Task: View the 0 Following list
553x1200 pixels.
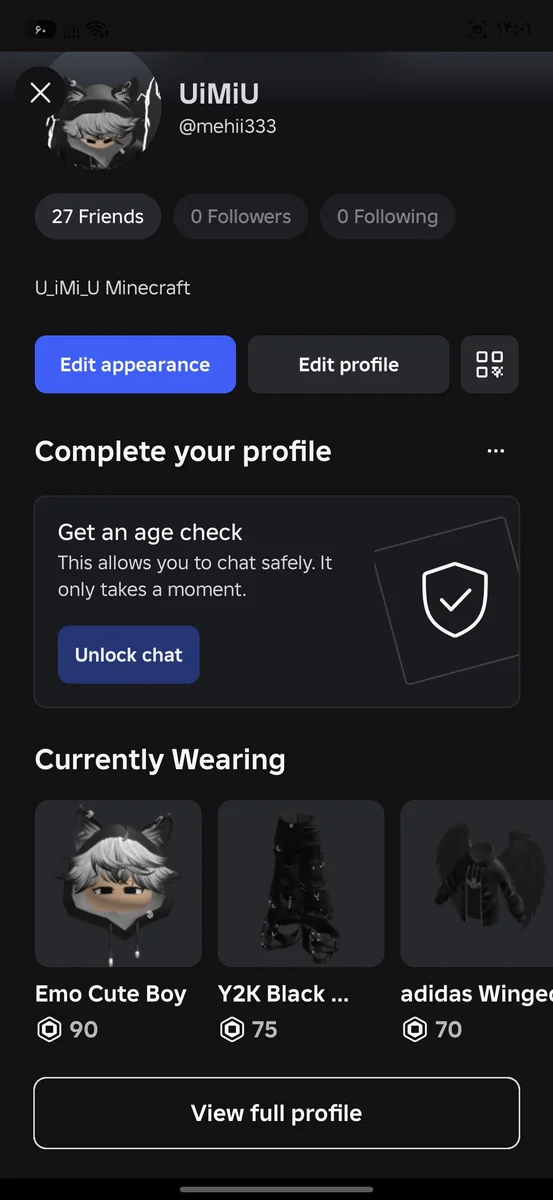Action: [x=387, y=216]
